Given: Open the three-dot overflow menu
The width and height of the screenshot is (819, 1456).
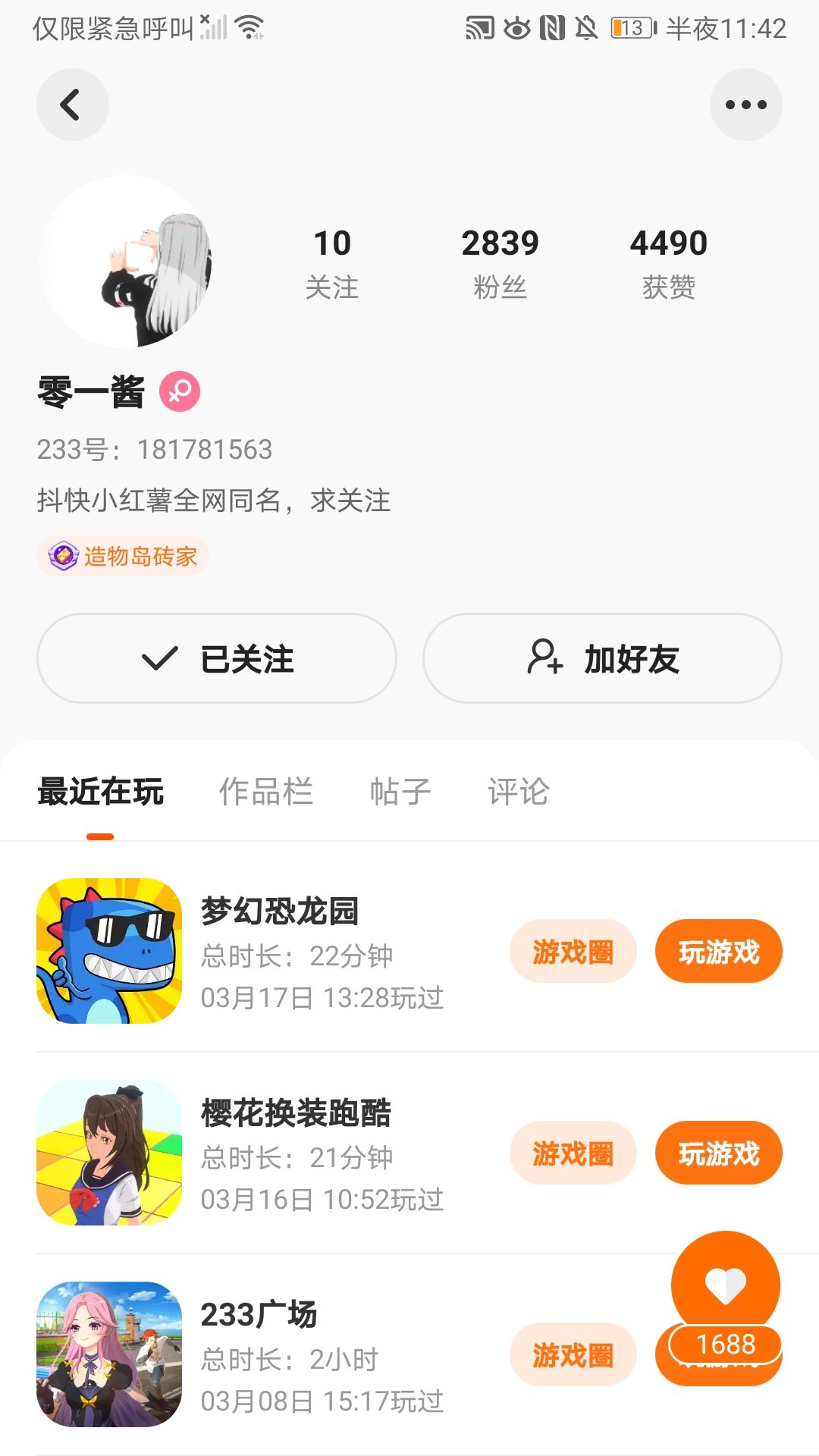Looking at the screenshot, I should (x=745, y=105).
